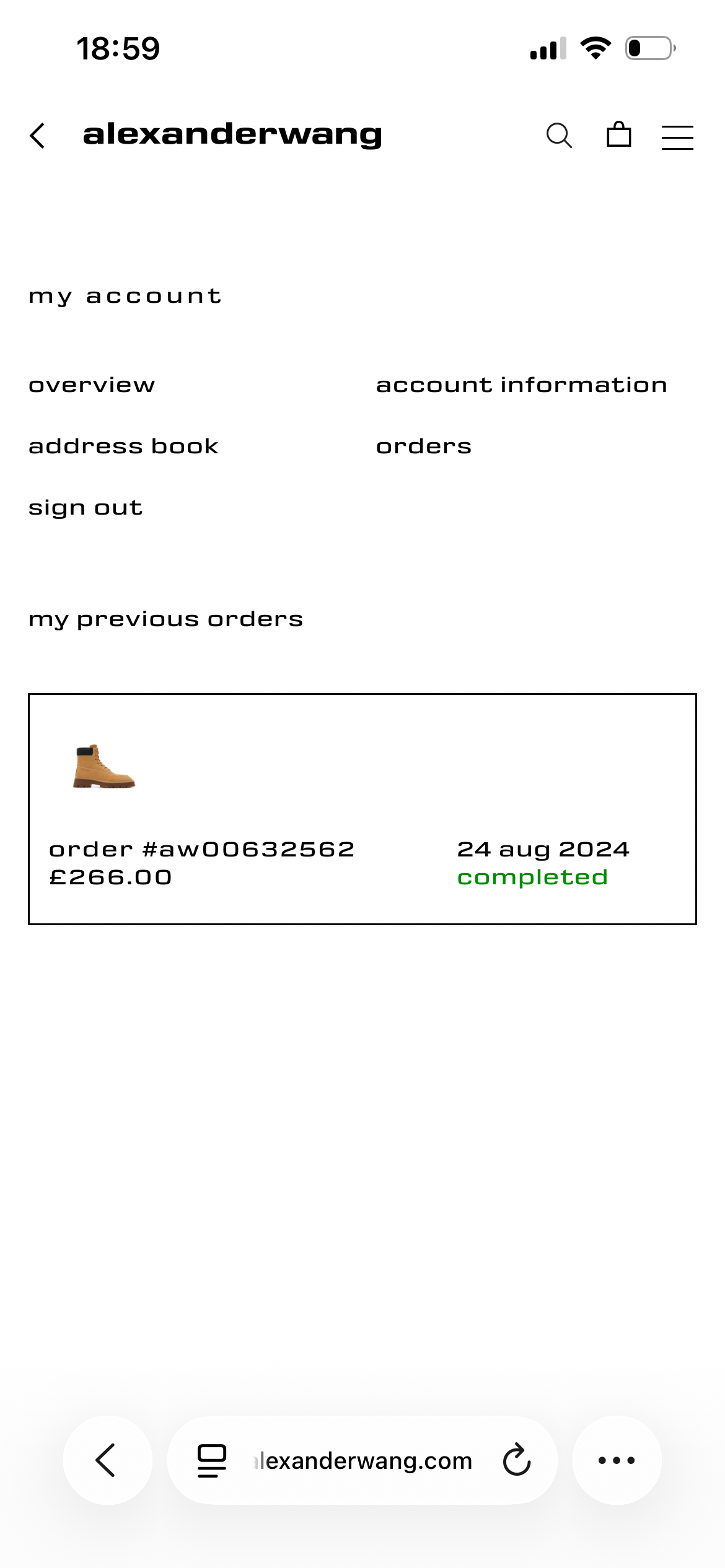Reload the alexanderwang.com page
The height and width of the screenshot is (1568, 725).
[x=517, y=1460]
